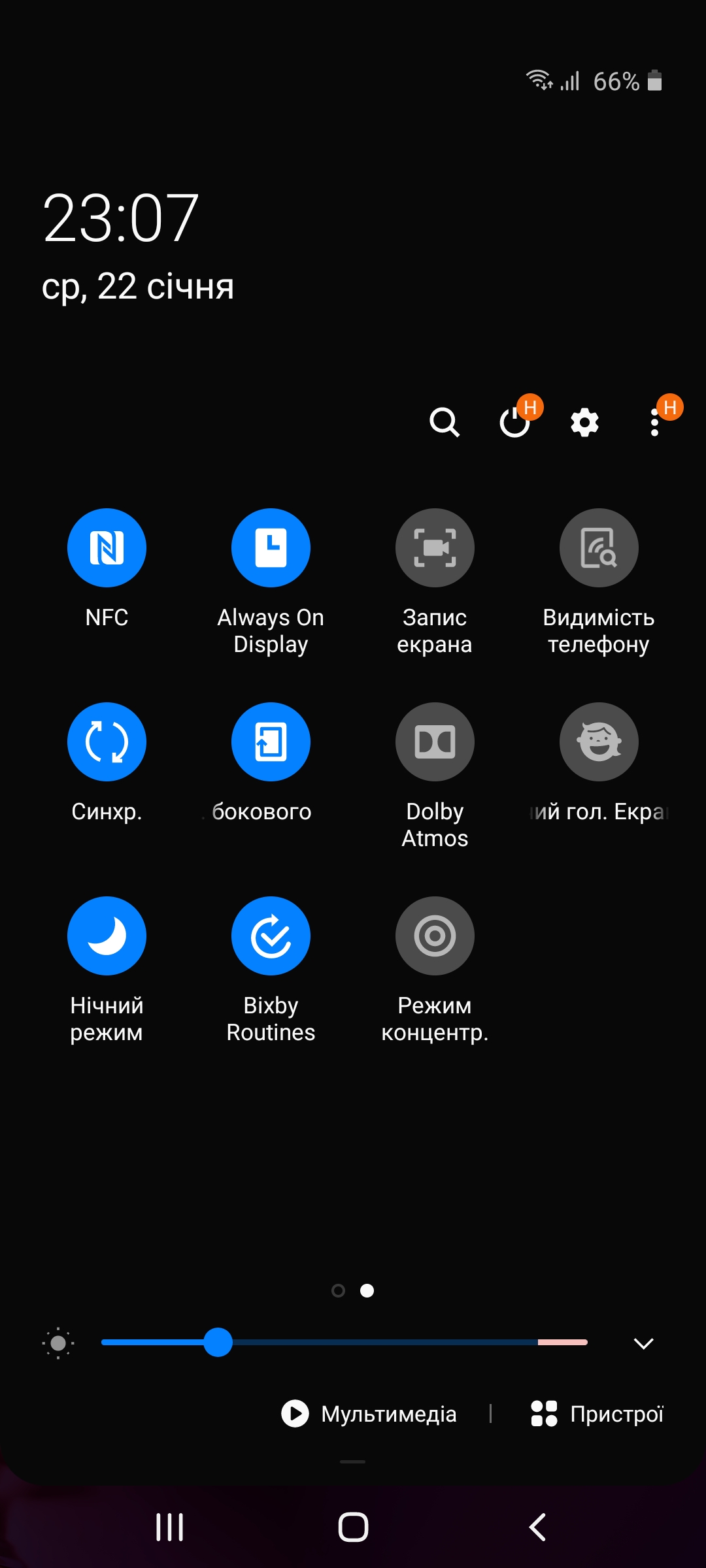Image resolution: width=706 pixels, height=1568 pixels.
Task: Expand brightness options chevron
Action: pyautogui.click(x=643, y=1343)
